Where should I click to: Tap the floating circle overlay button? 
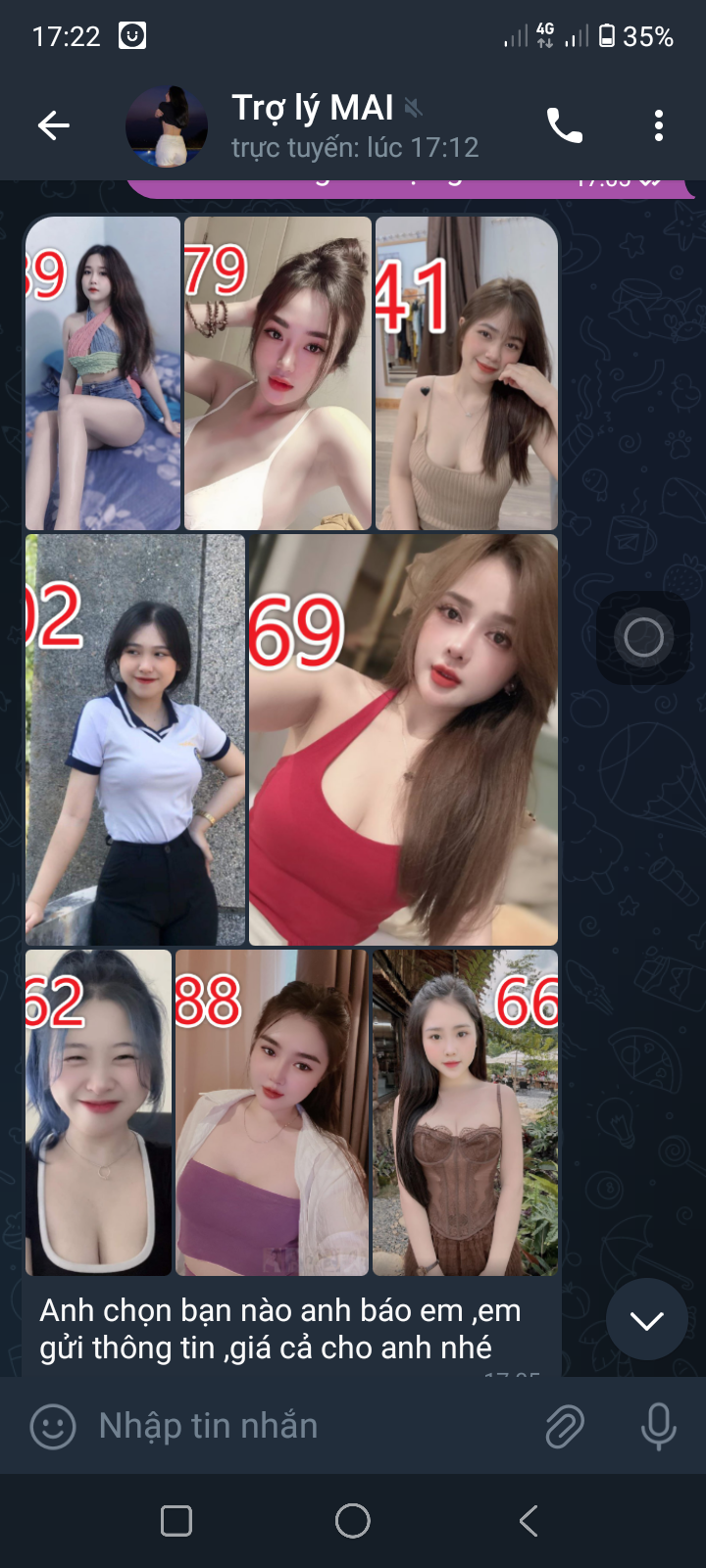pyautogui.click(x=643, y=638)
